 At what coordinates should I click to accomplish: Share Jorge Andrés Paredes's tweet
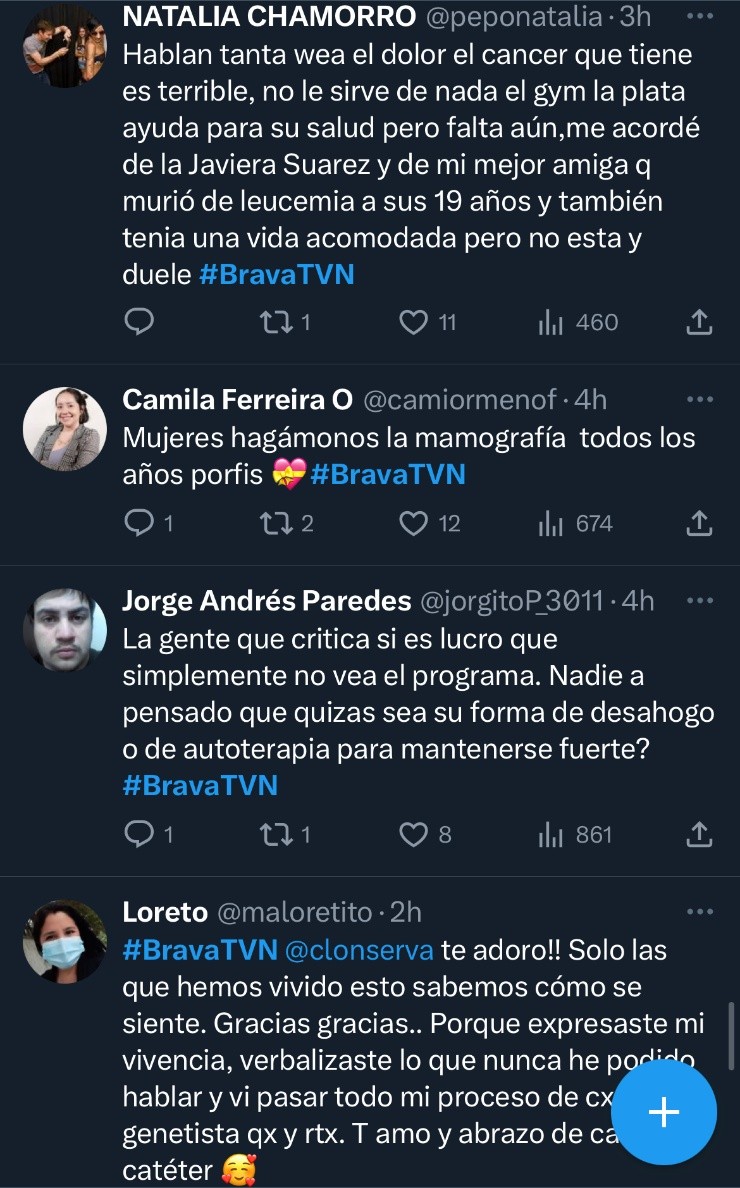tap(700, 834)
